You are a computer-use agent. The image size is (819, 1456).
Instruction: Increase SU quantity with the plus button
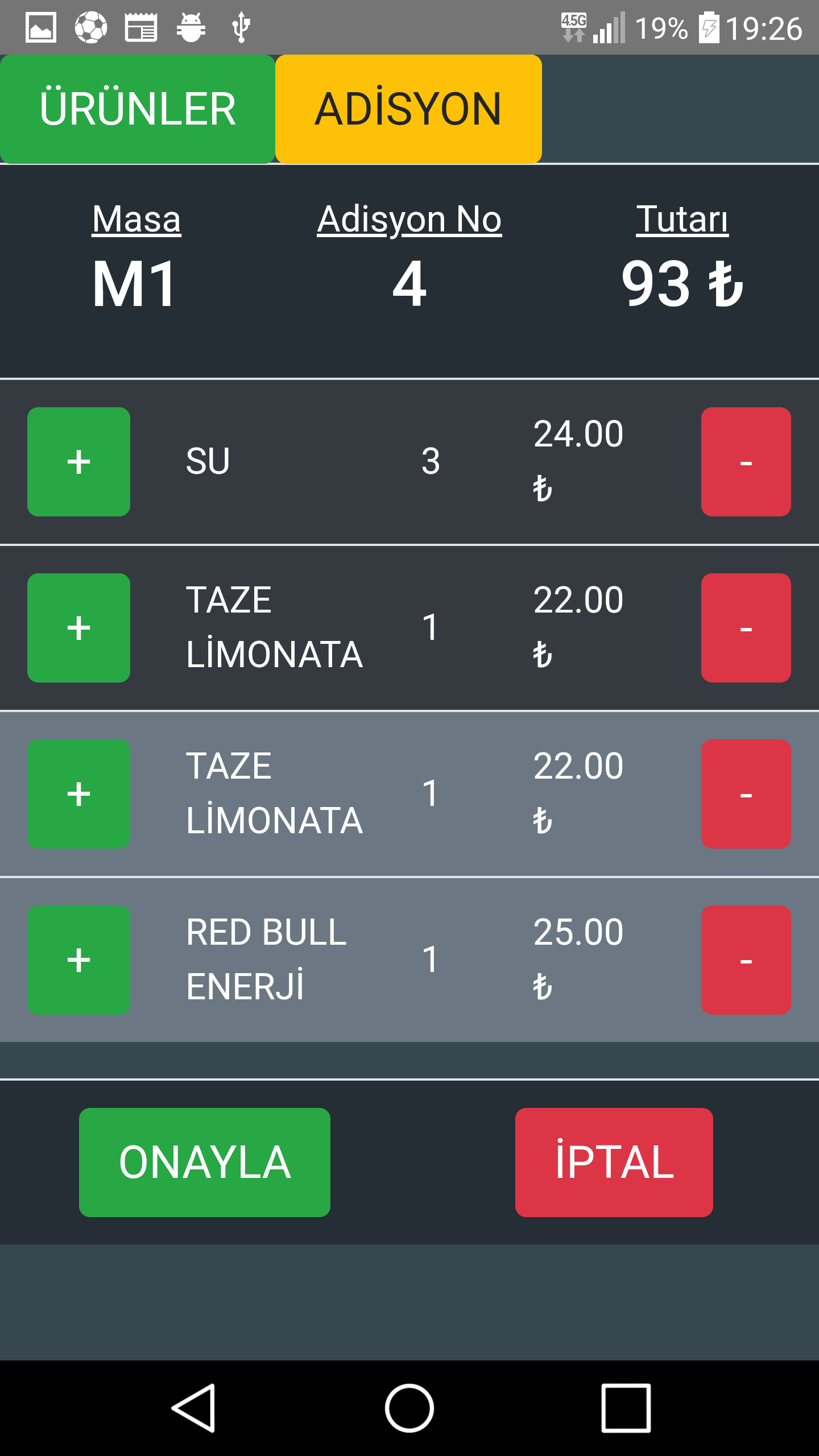pyautogui.click(x=78, y=461)
